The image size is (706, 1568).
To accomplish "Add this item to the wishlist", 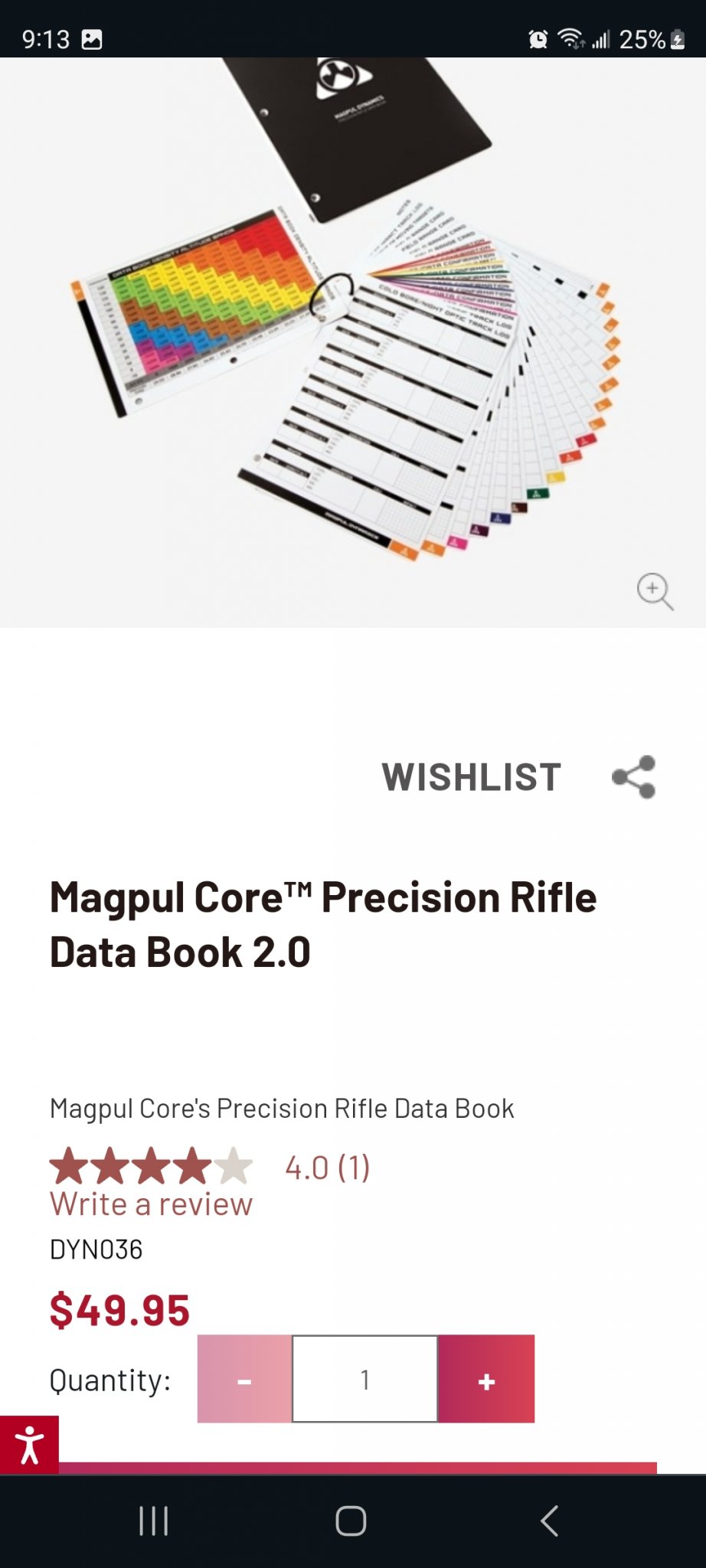I will (x=472, y=777).
